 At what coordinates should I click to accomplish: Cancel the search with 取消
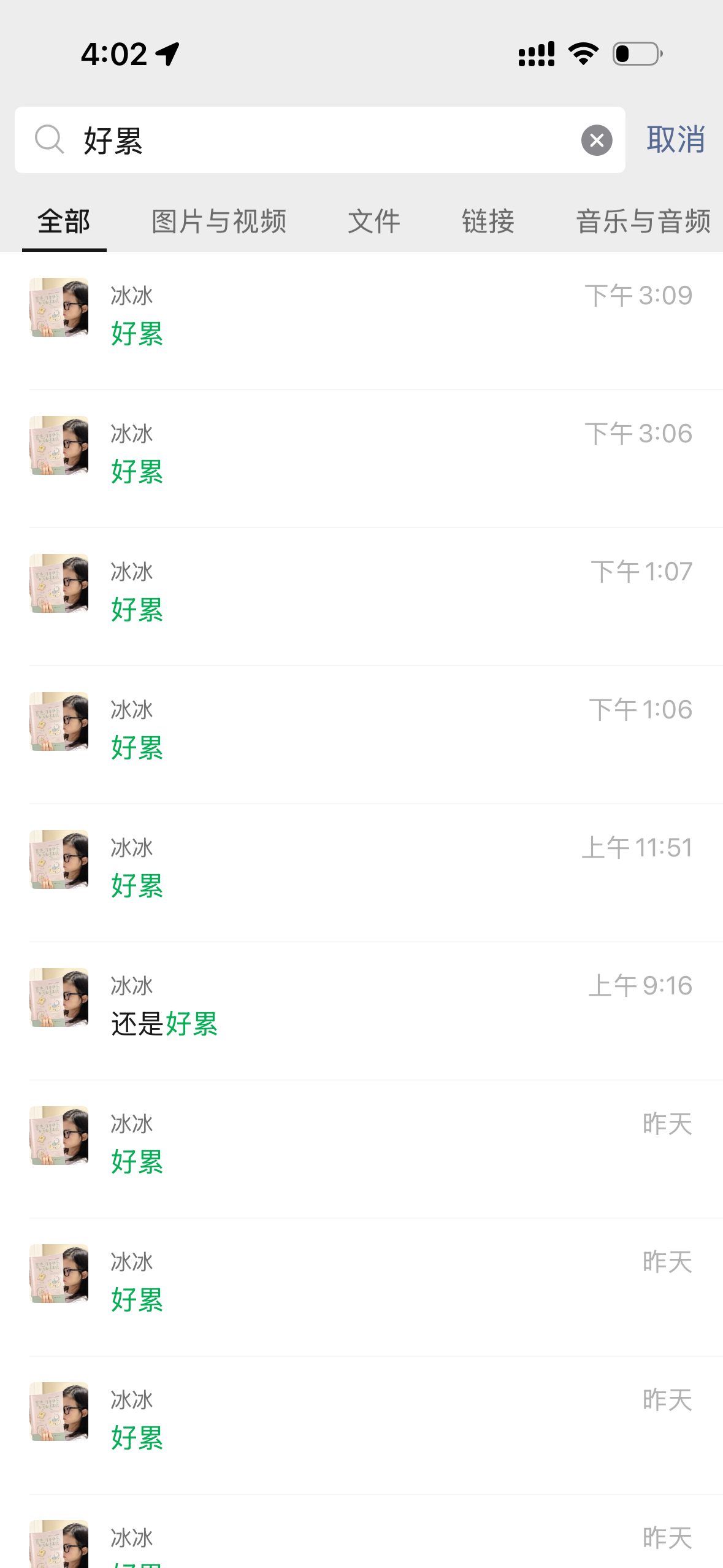[x=675, y=140]
